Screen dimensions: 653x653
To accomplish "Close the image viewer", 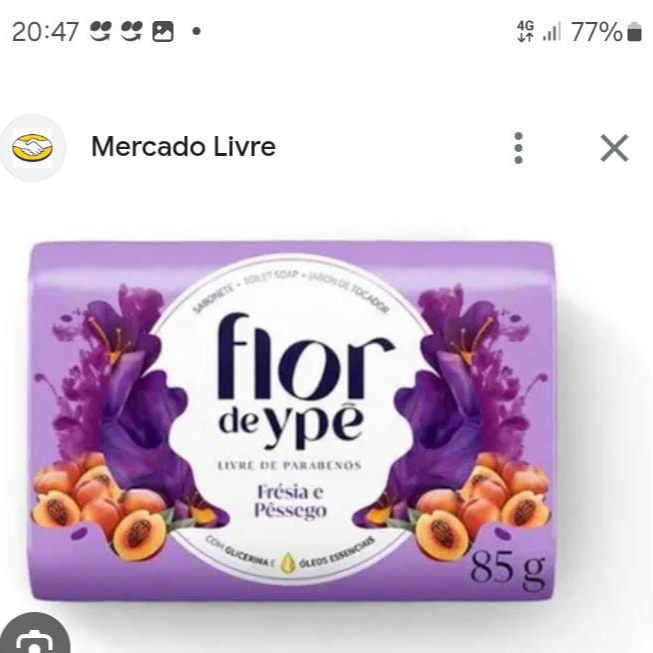I will [x=614, y=148].
